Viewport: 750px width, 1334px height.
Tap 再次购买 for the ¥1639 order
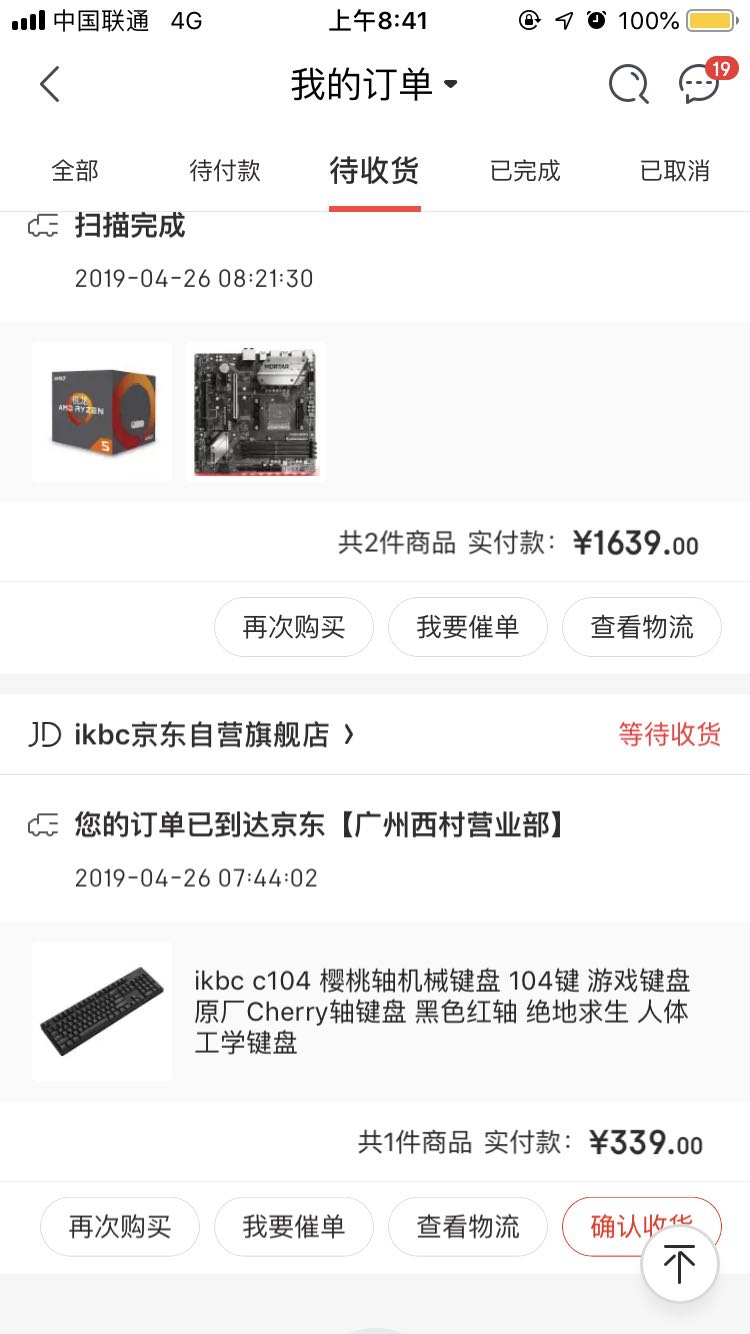pos(294,627)
